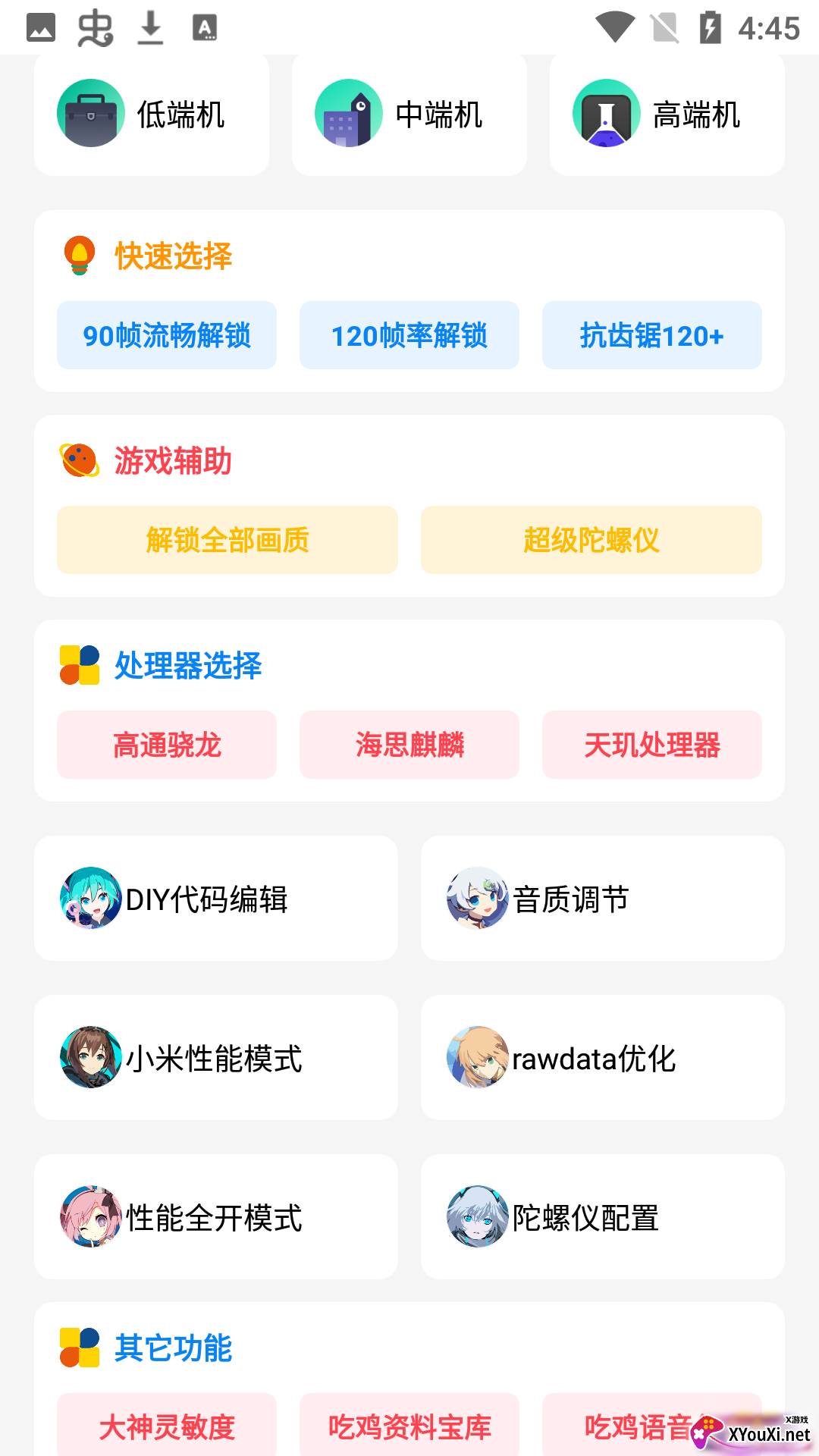Click the planet icon next to 游戏辅助
The height and width of the screenshot is (1456, 819).
click(78, 460)
